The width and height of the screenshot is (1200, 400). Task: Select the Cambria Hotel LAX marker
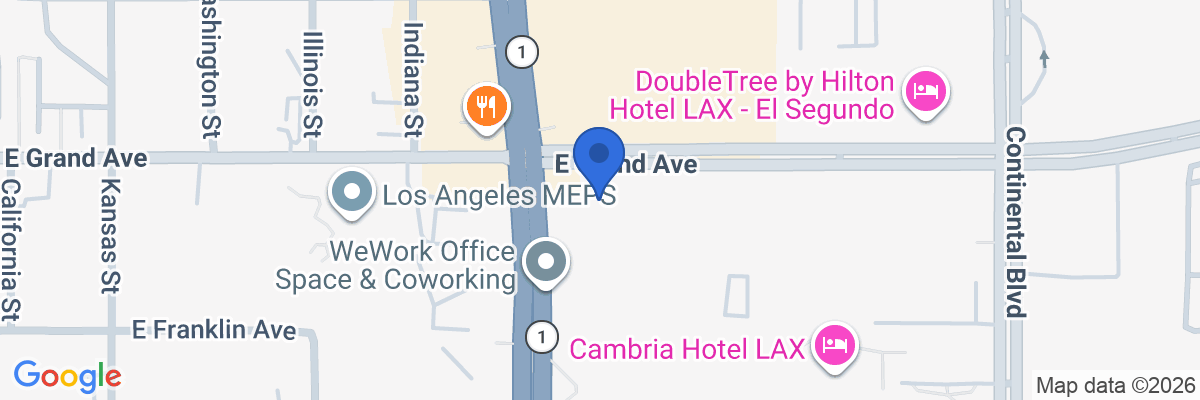point(837,346)
